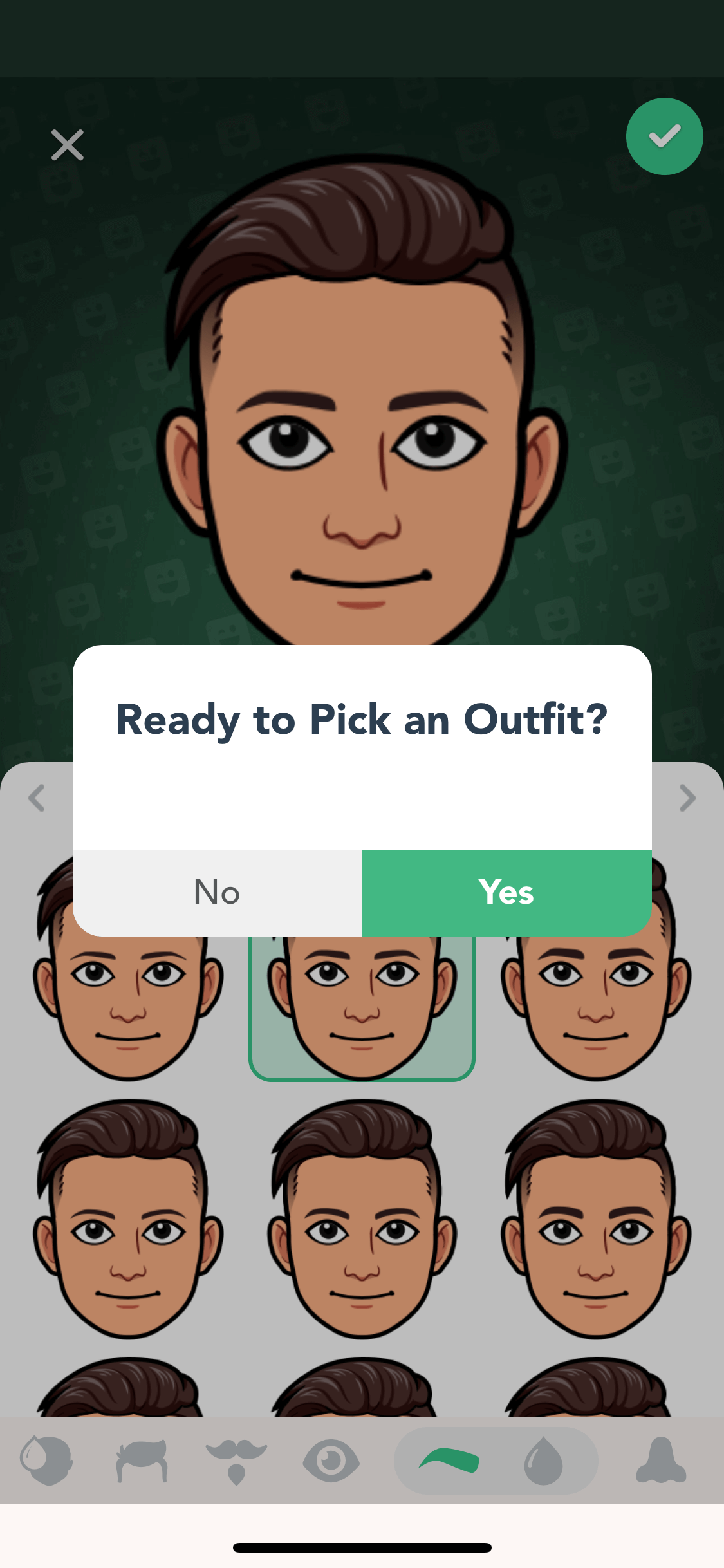Save avatar with the green checkmark
724x1568 pixels.
click(664, 136)
